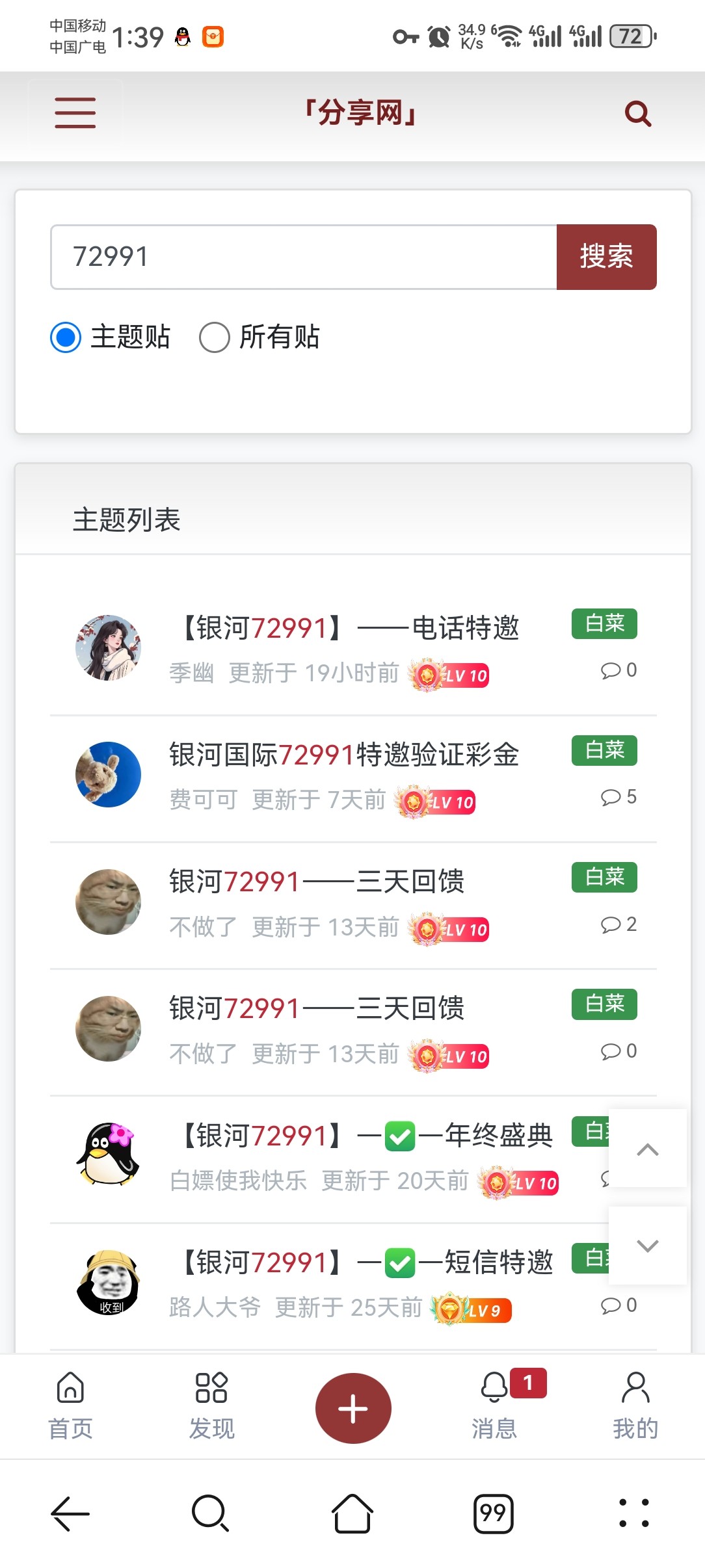Focus the search field containing 72991
705x1568 pixels.
point(304,257)
